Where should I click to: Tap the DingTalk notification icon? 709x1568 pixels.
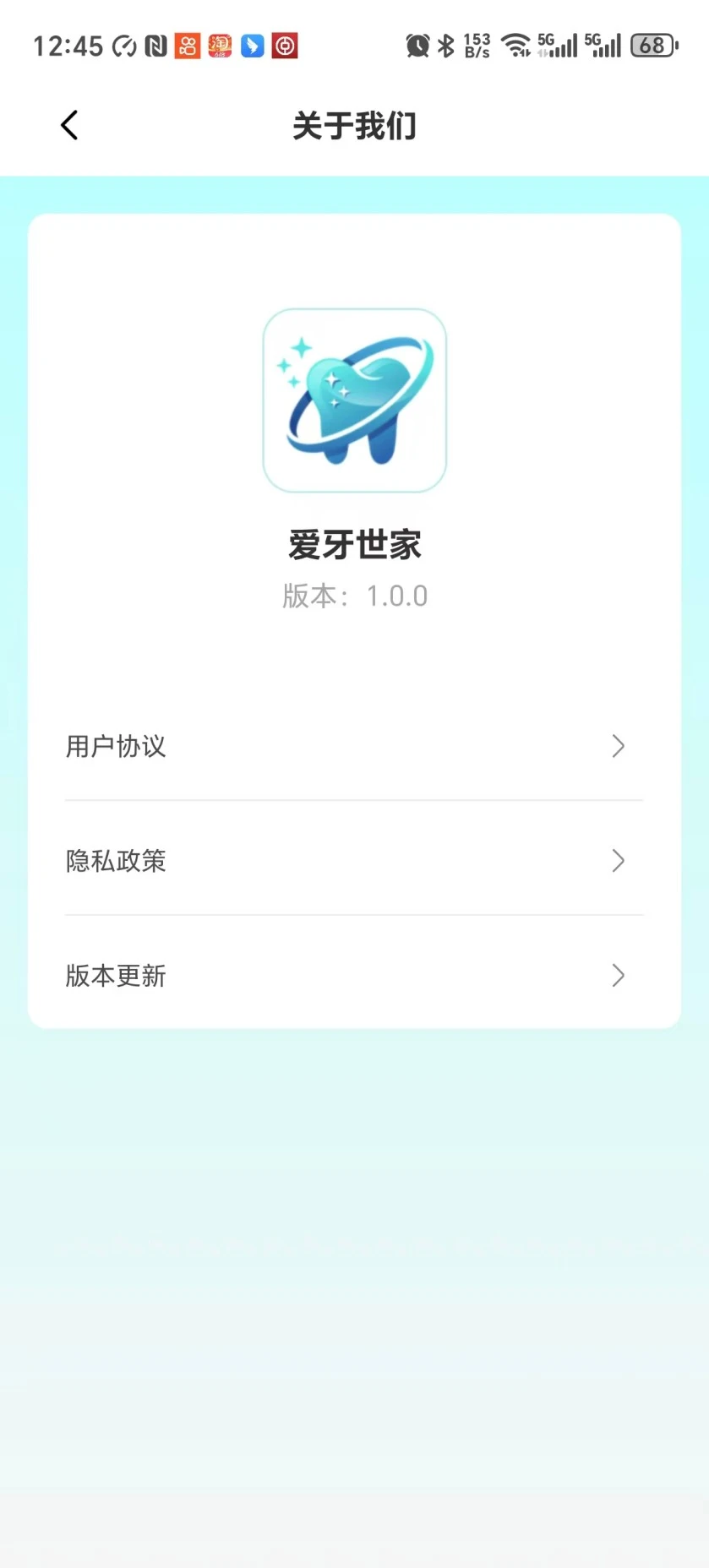coord(252,46)
